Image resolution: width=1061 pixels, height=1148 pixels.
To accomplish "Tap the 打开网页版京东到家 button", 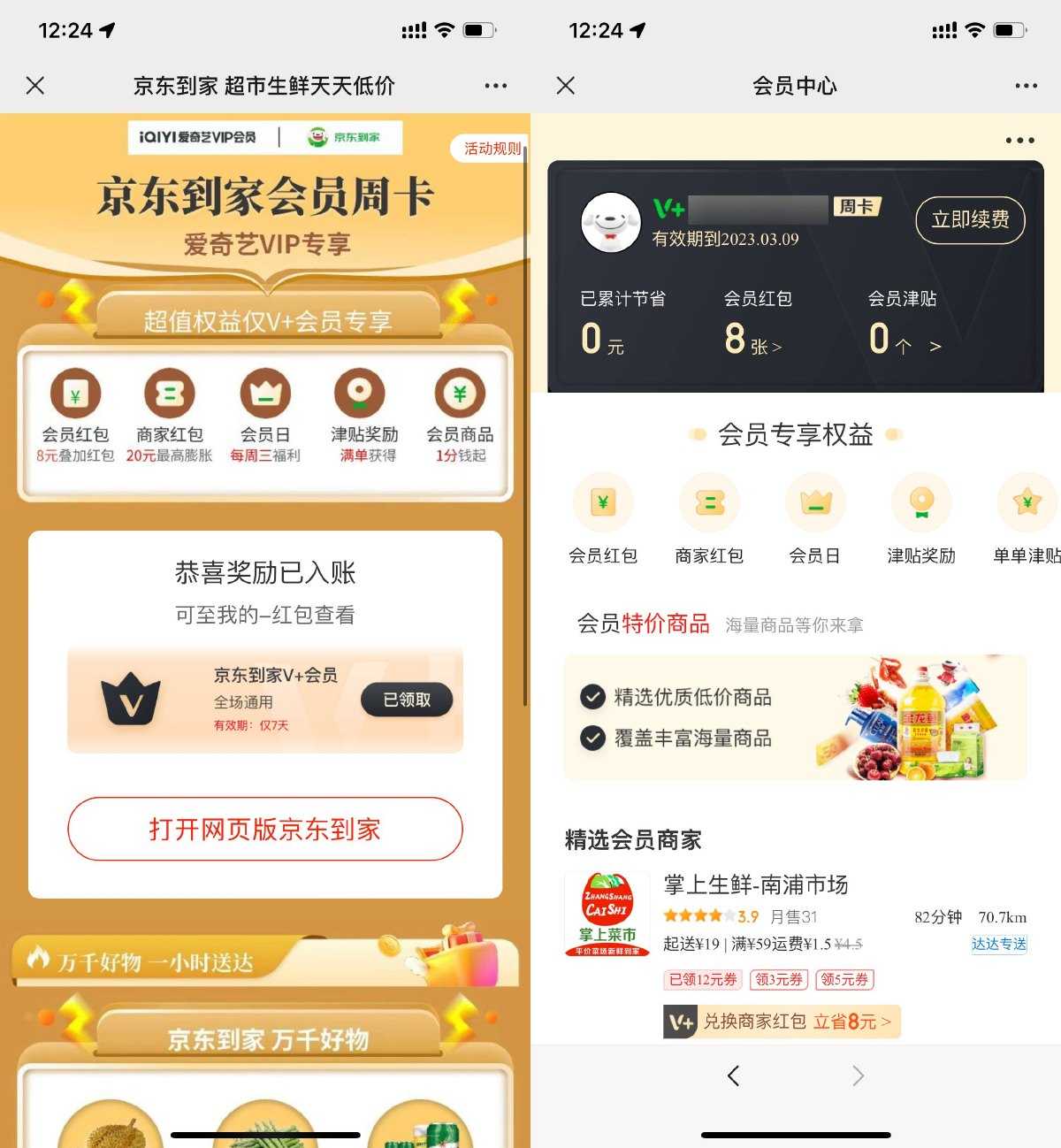I will coord(265,829).
